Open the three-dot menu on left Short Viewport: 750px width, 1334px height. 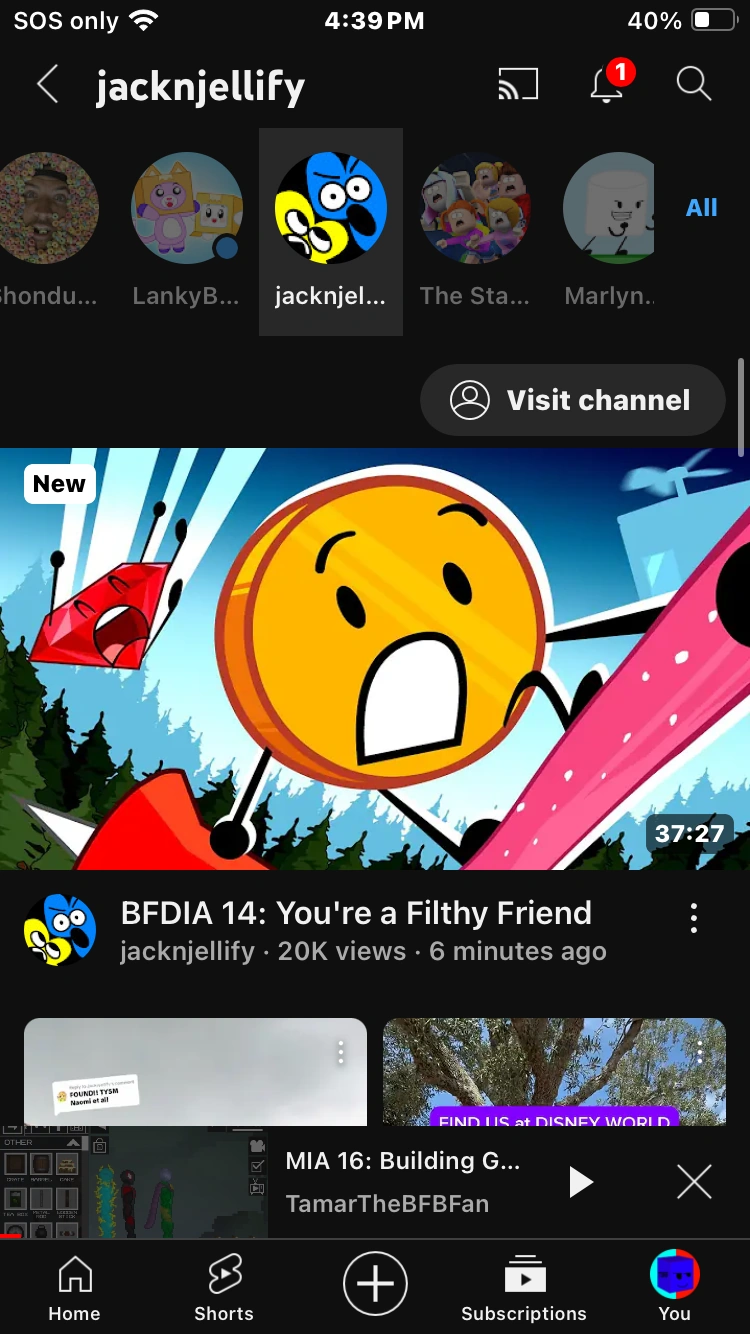(x=340, y=1052)
